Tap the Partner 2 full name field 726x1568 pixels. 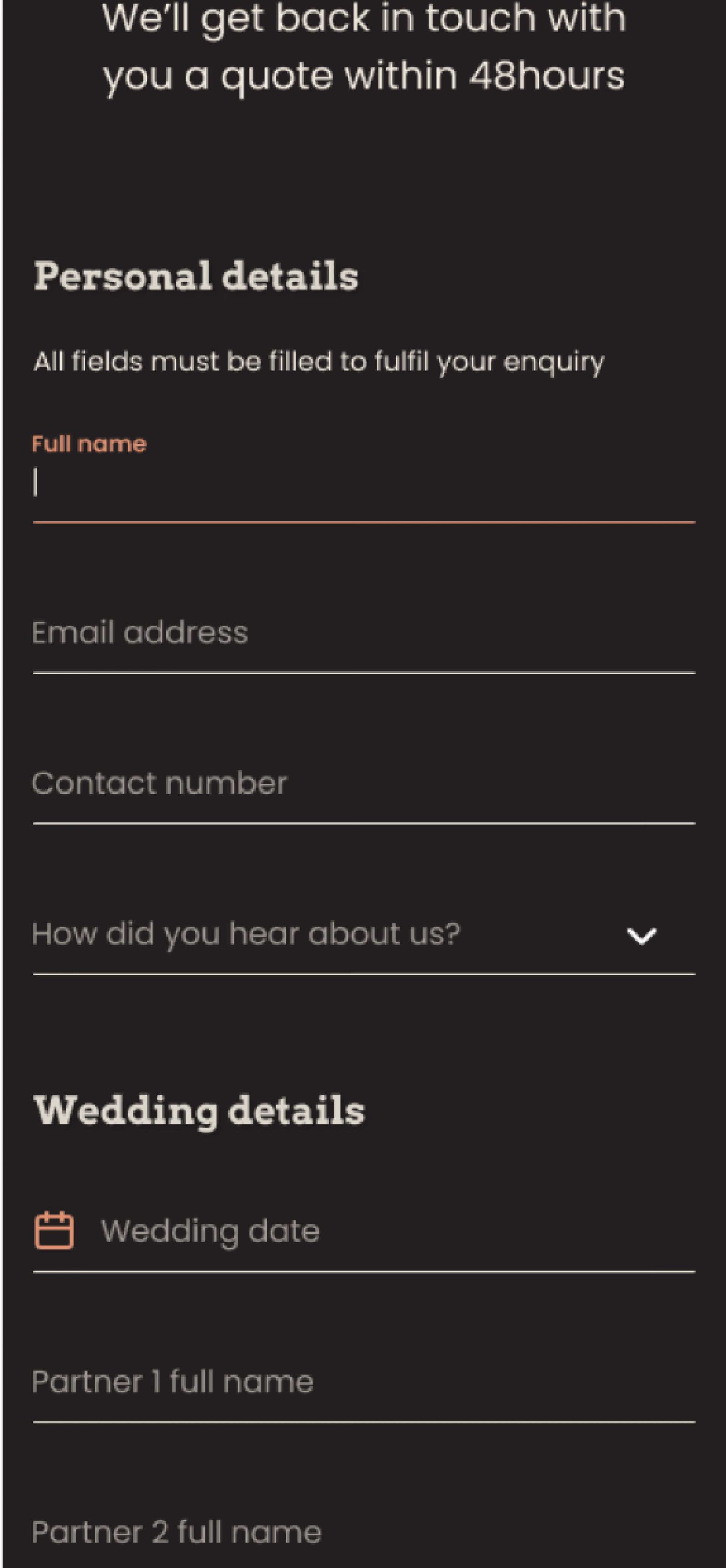363,1533
